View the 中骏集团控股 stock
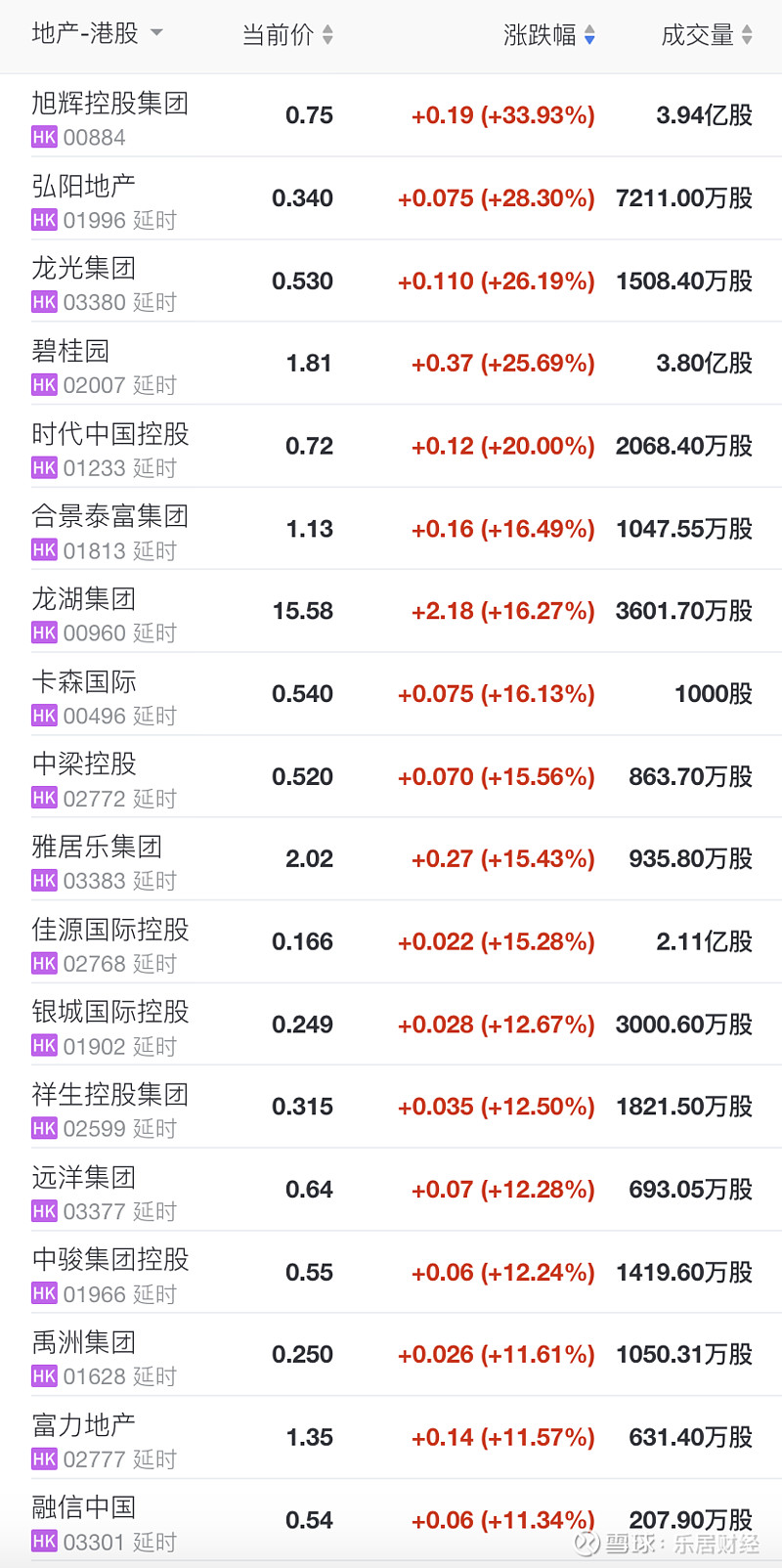This screenshot has width=782, height=1568. [391, 1273]
